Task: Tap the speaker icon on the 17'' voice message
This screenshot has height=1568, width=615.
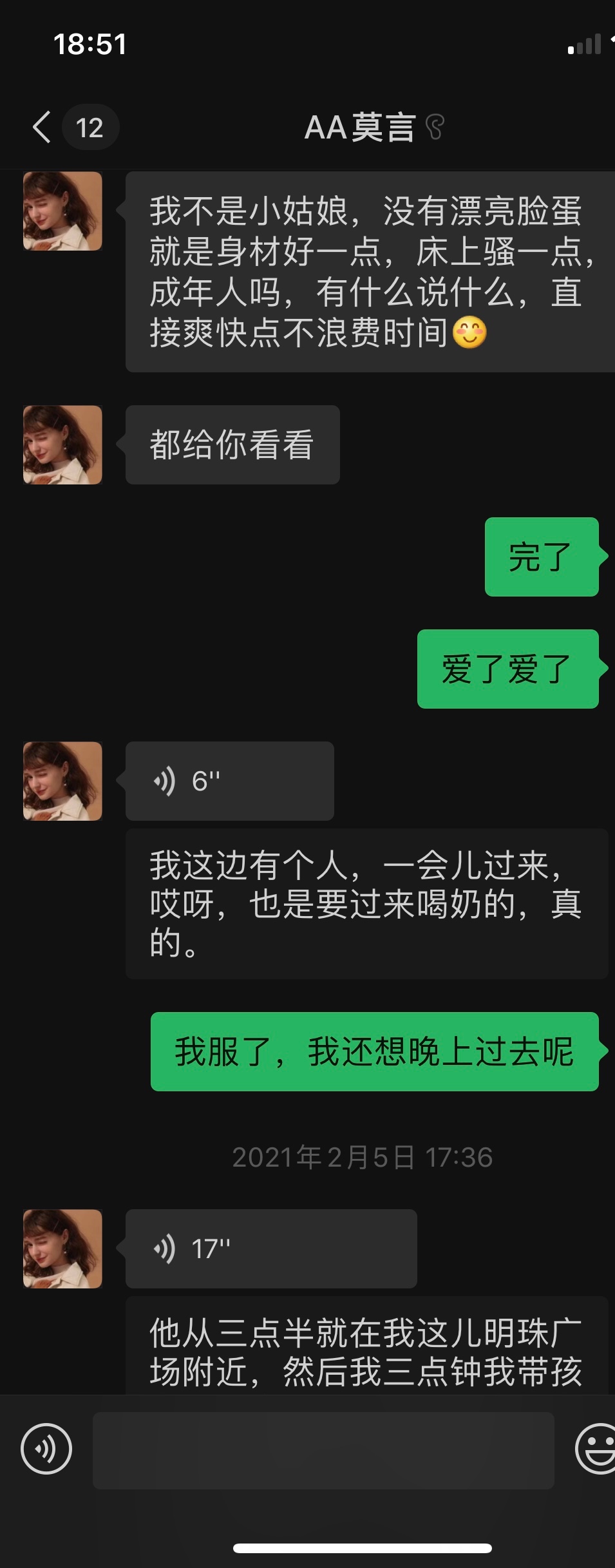Action: (165, 1248)
